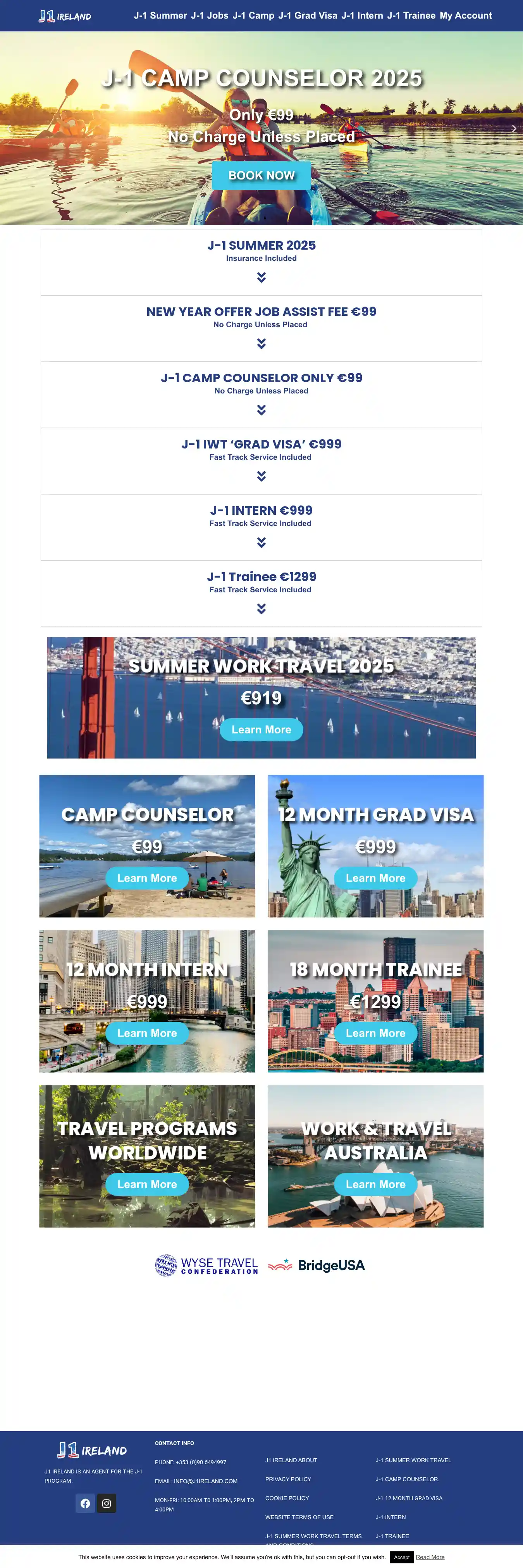This screenshot has width=523, height=1568.
Task: Open the Instagram icon in footer
Action: click(107, 1504)
